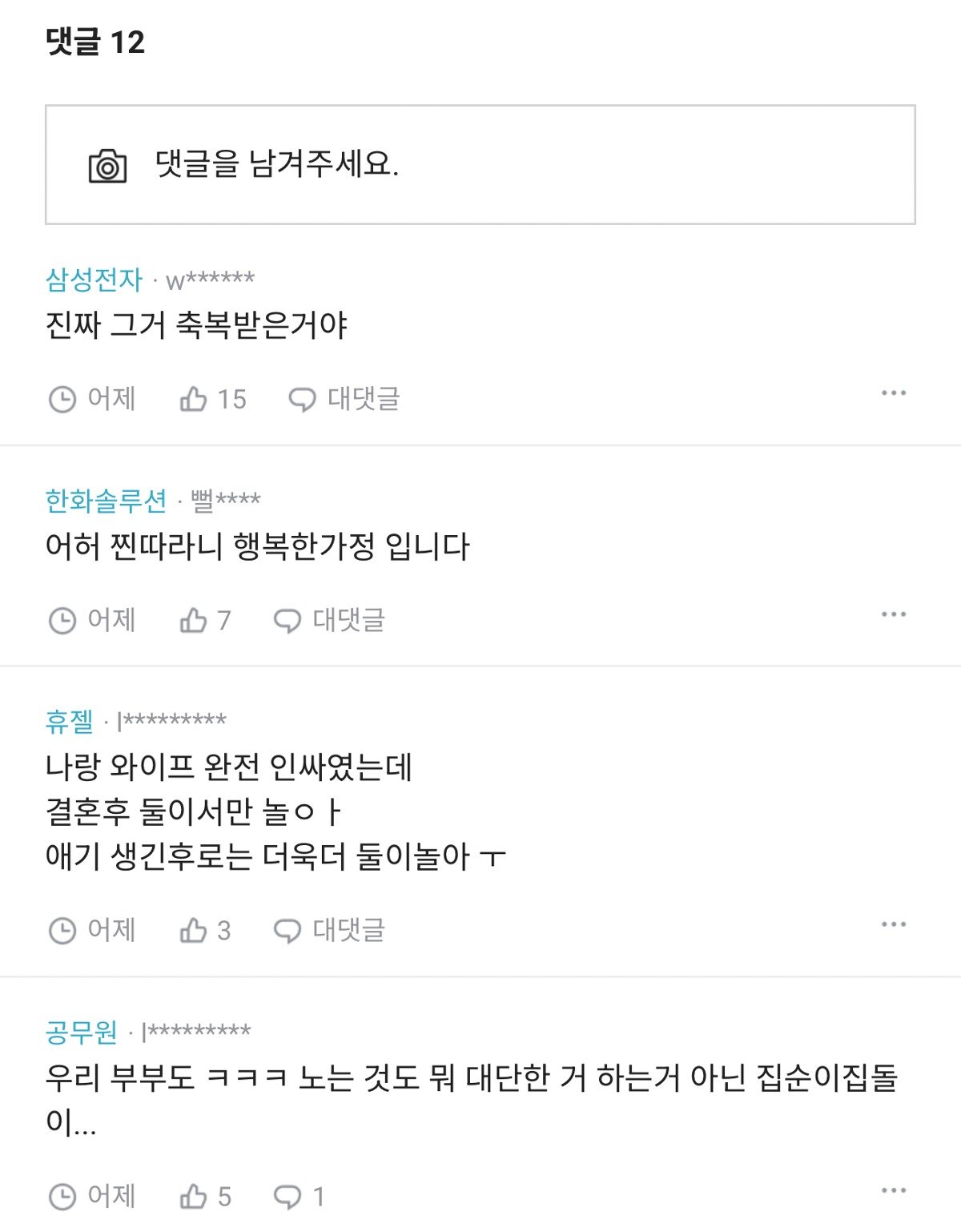Viewport: 961px width, 1232px height.
Task: Reply to the 한화솔루션 user's comment
Action: pos(329,620)
